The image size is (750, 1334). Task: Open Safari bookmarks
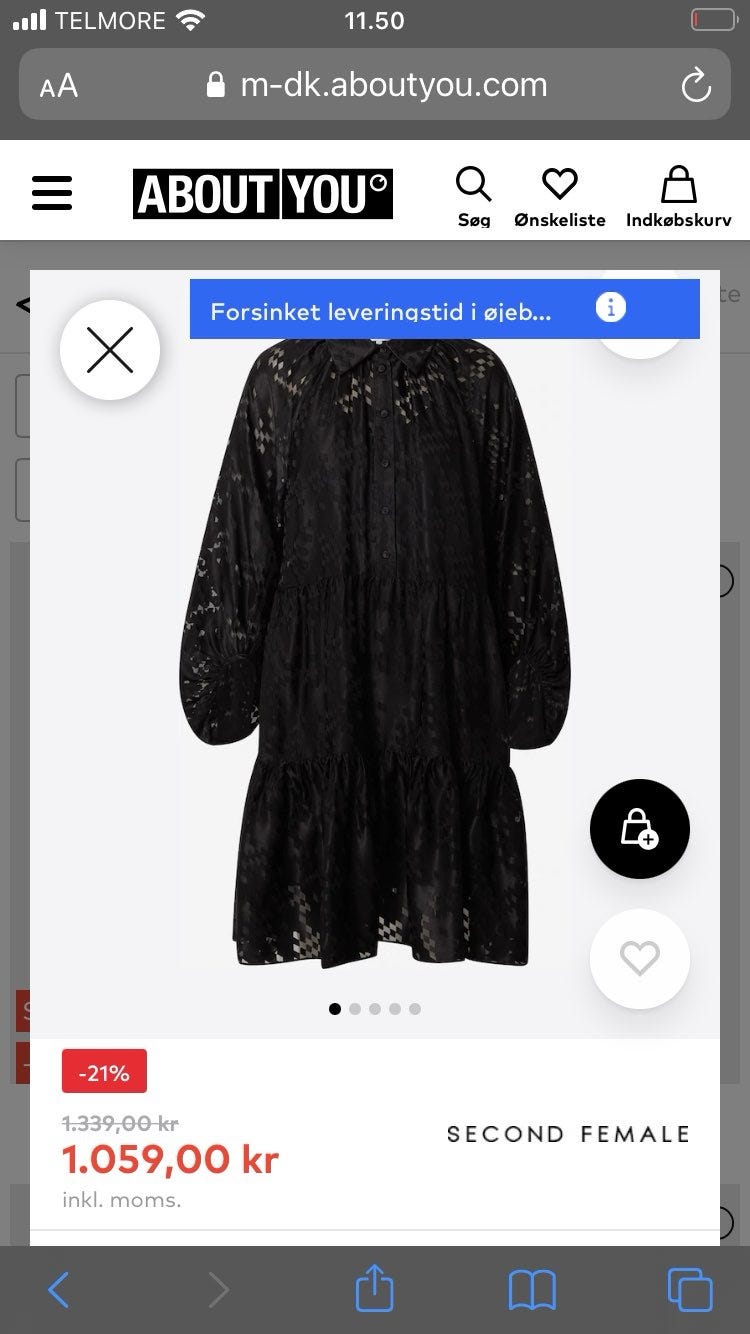pos(532,1289)
